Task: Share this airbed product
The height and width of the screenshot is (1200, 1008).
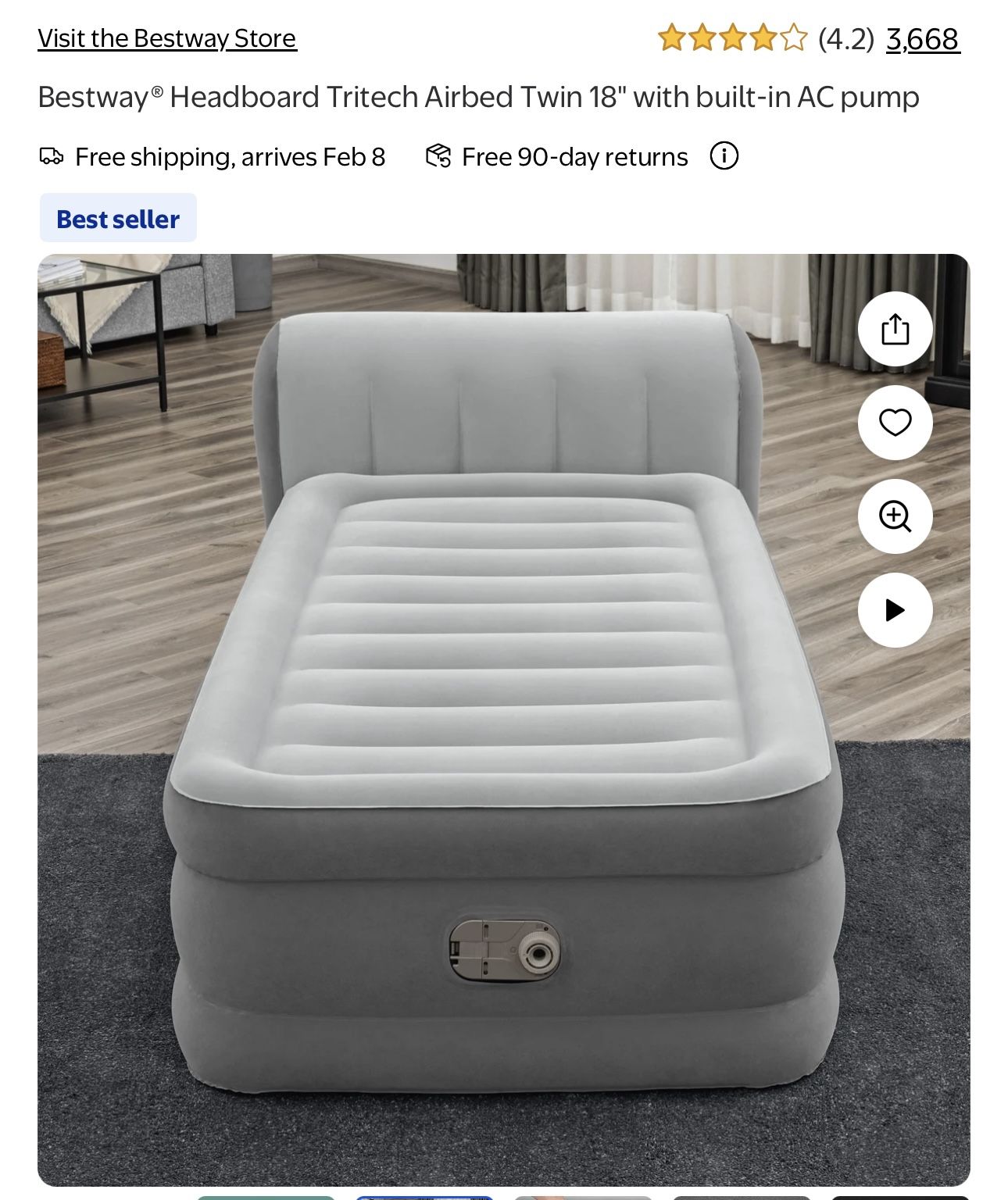Action: coord(895,329)
